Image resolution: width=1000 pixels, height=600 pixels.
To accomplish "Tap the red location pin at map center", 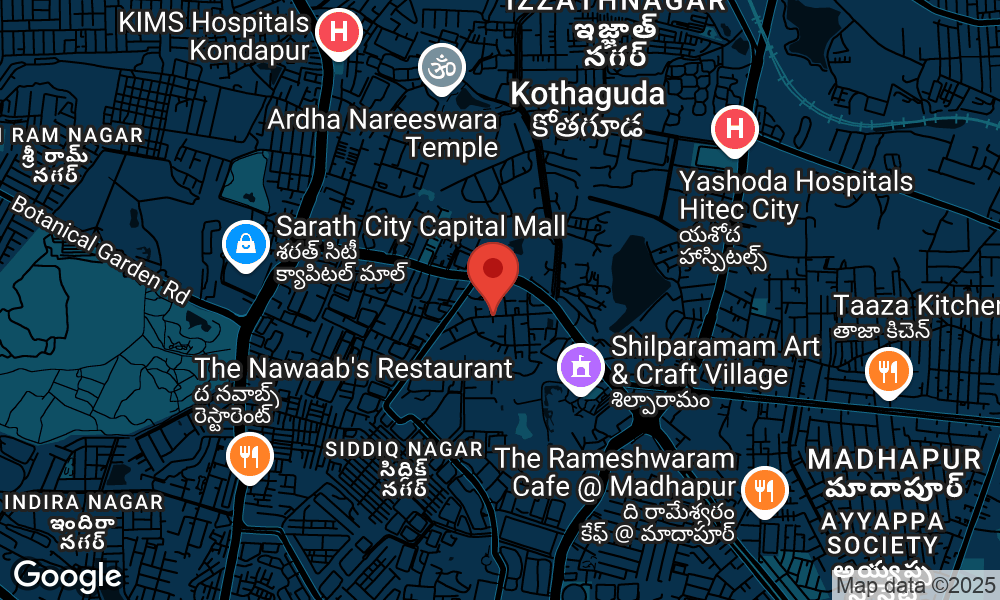I will (x=493, y=271).
